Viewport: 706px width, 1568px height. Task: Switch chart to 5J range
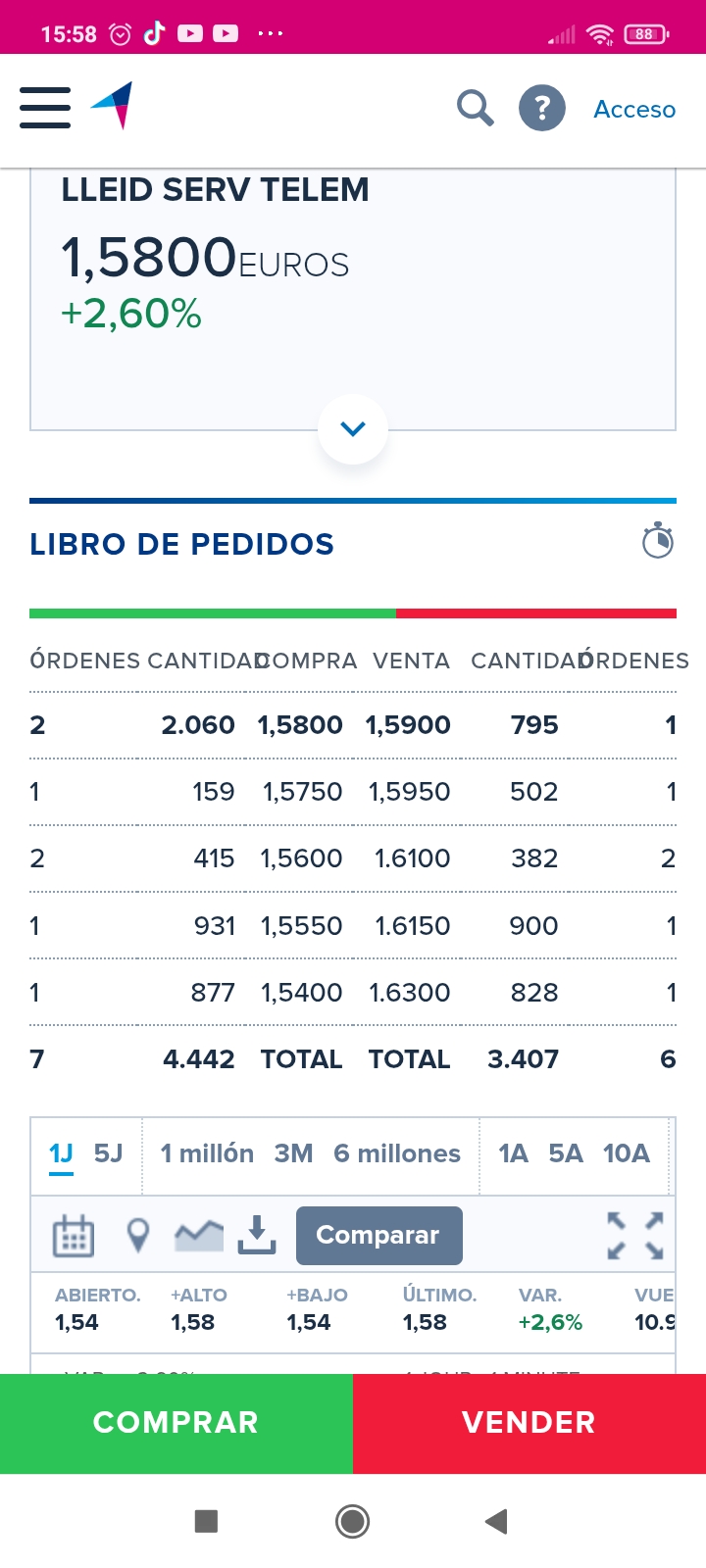coord(108,1153)
